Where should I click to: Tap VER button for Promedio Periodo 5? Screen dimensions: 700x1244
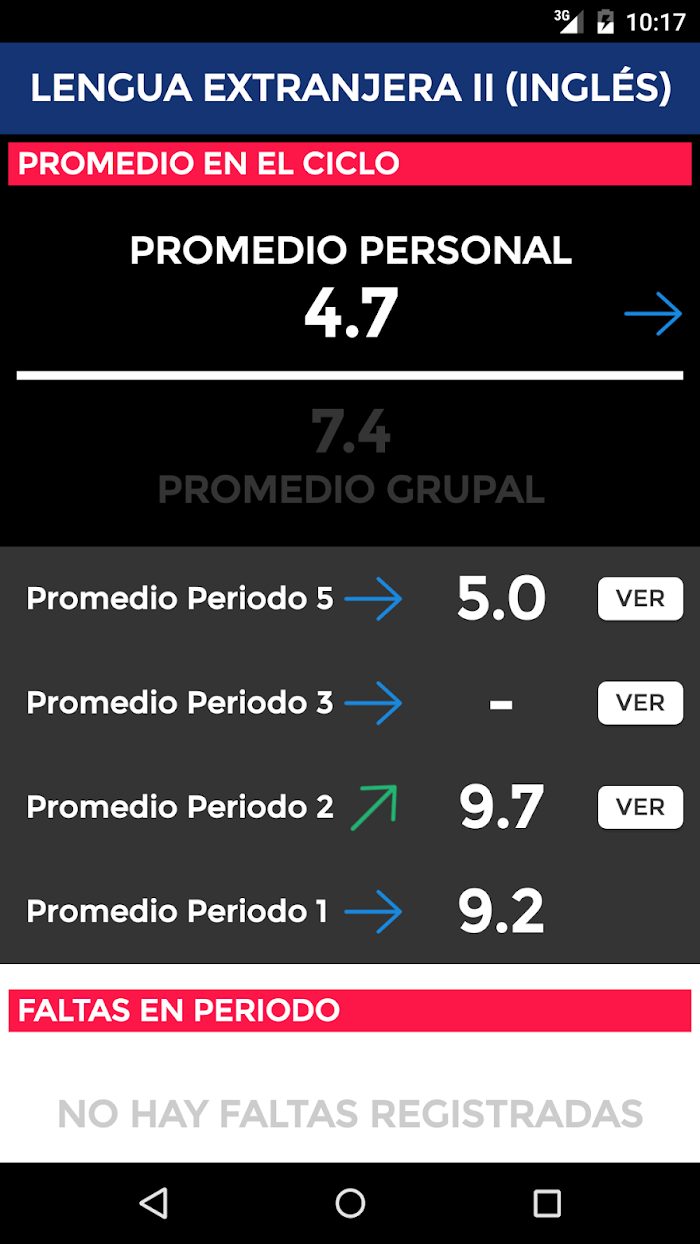pos(640,599)
